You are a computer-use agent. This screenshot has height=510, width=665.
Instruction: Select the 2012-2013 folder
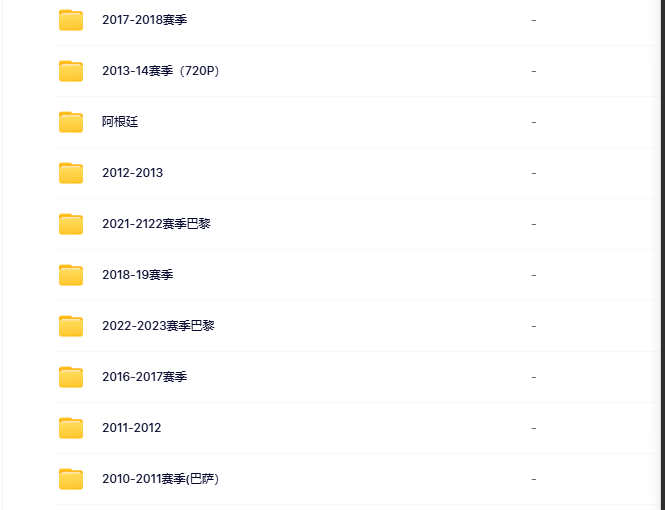[132, 173]
